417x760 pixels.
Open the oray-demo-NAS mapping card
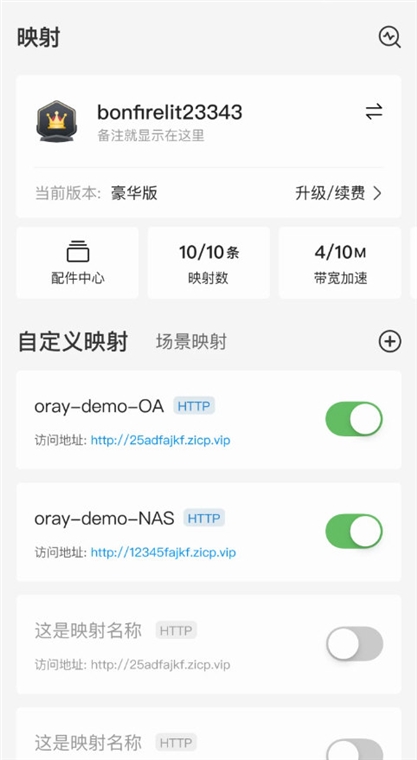click(208, 532)
